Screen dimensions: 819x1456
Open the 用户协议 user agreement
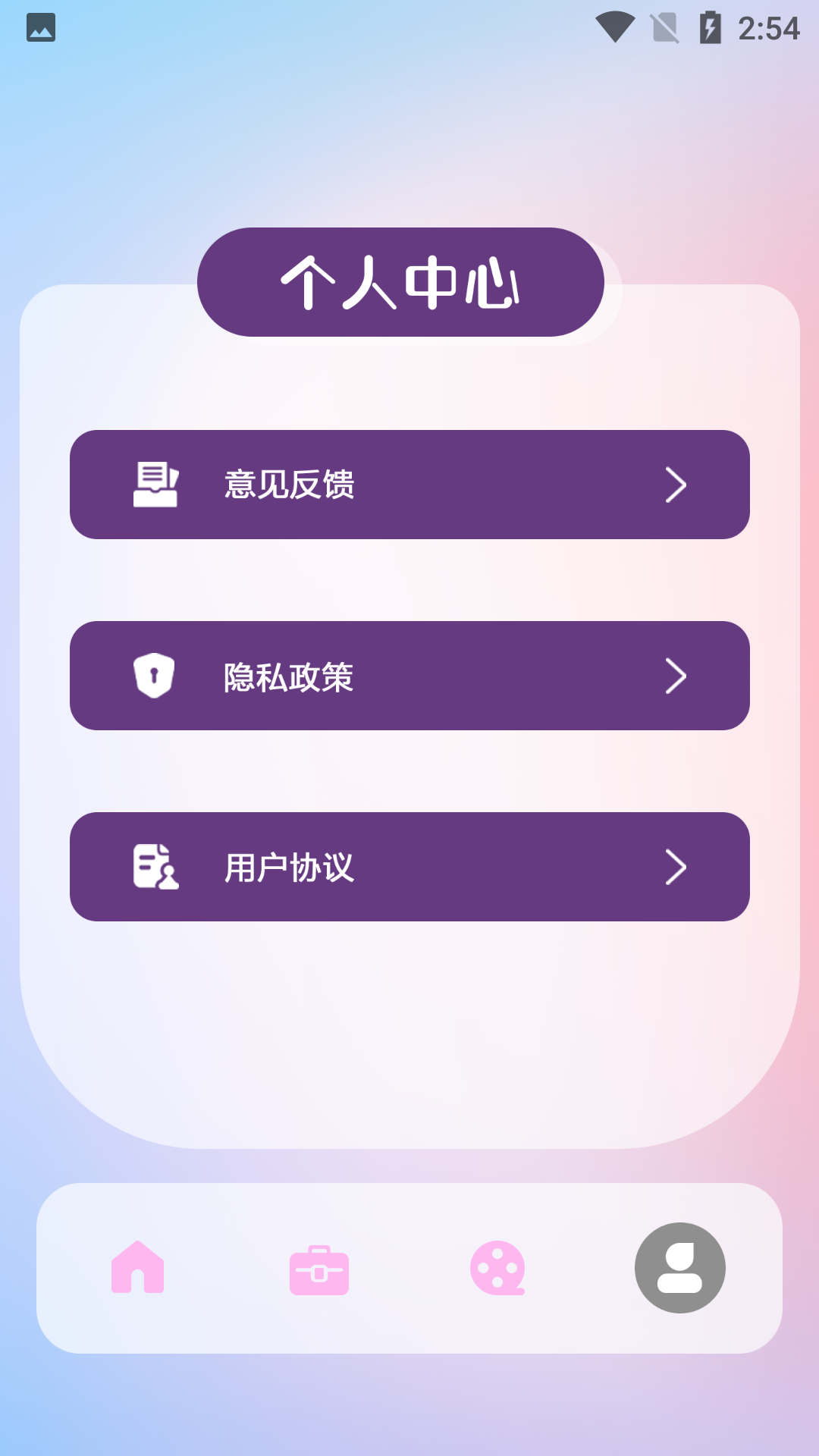click(409, 868)
